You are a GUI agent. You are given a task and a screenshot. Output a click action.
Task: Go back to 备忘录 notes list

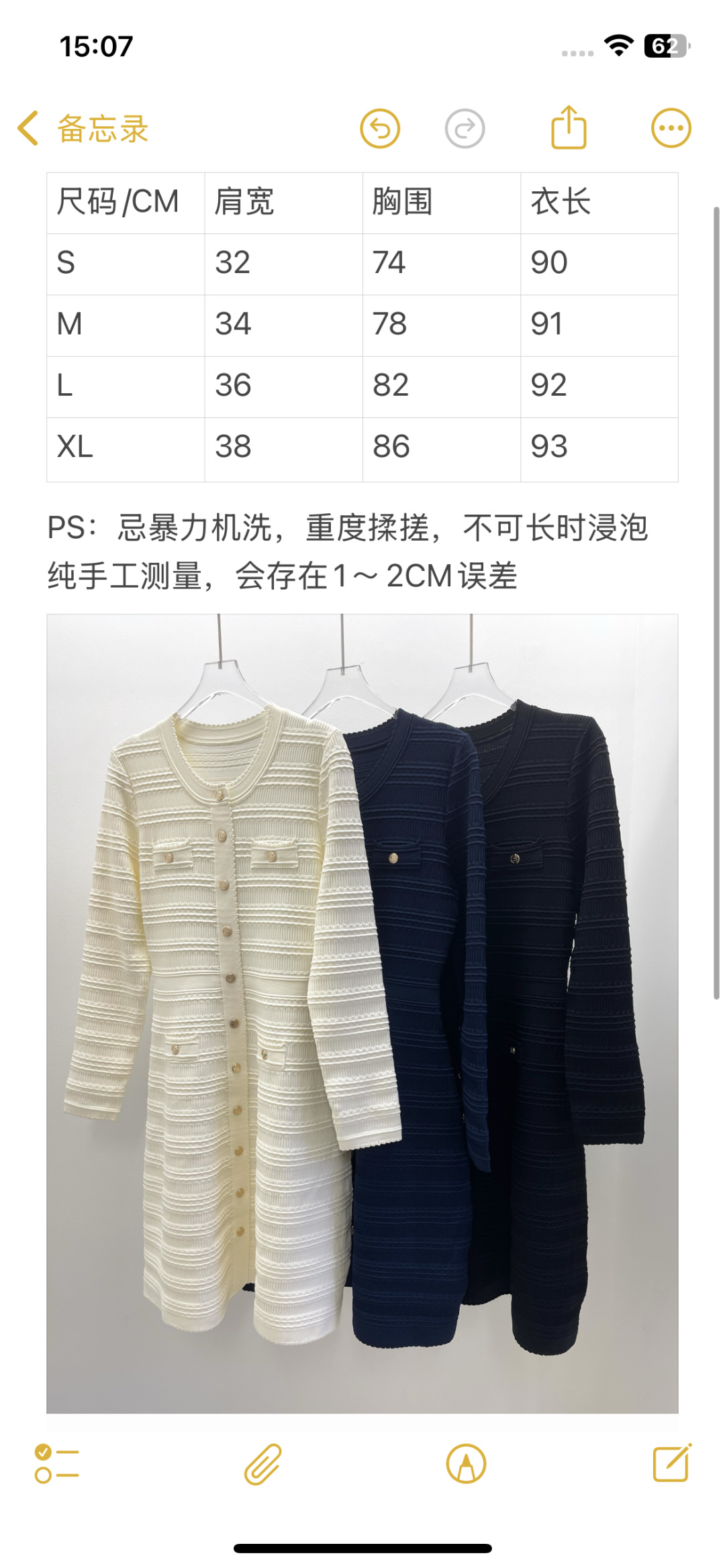(83, 128)
